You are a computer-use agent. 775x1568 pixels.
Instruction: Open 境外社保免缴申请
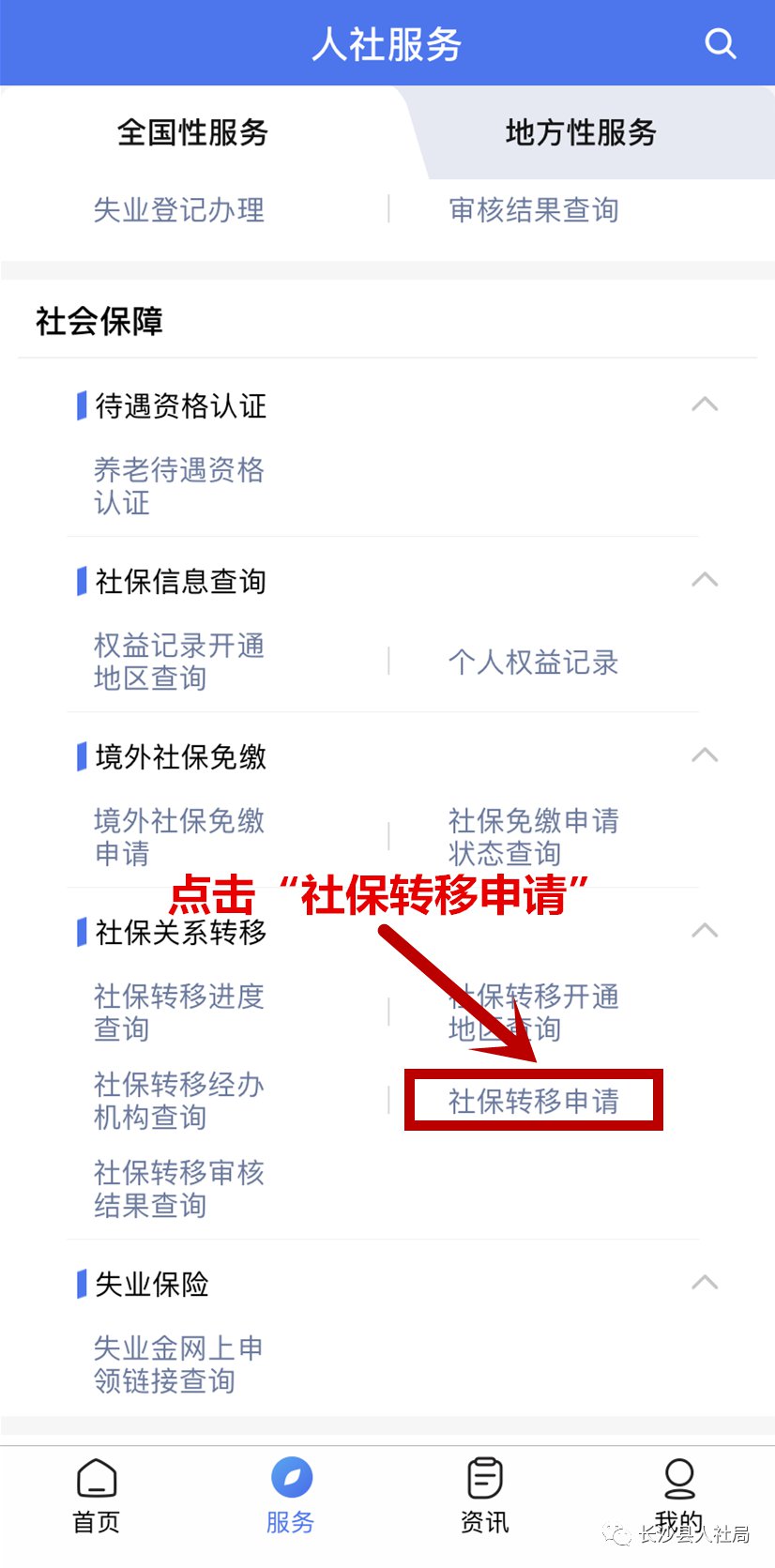click(x=178, y=837)
